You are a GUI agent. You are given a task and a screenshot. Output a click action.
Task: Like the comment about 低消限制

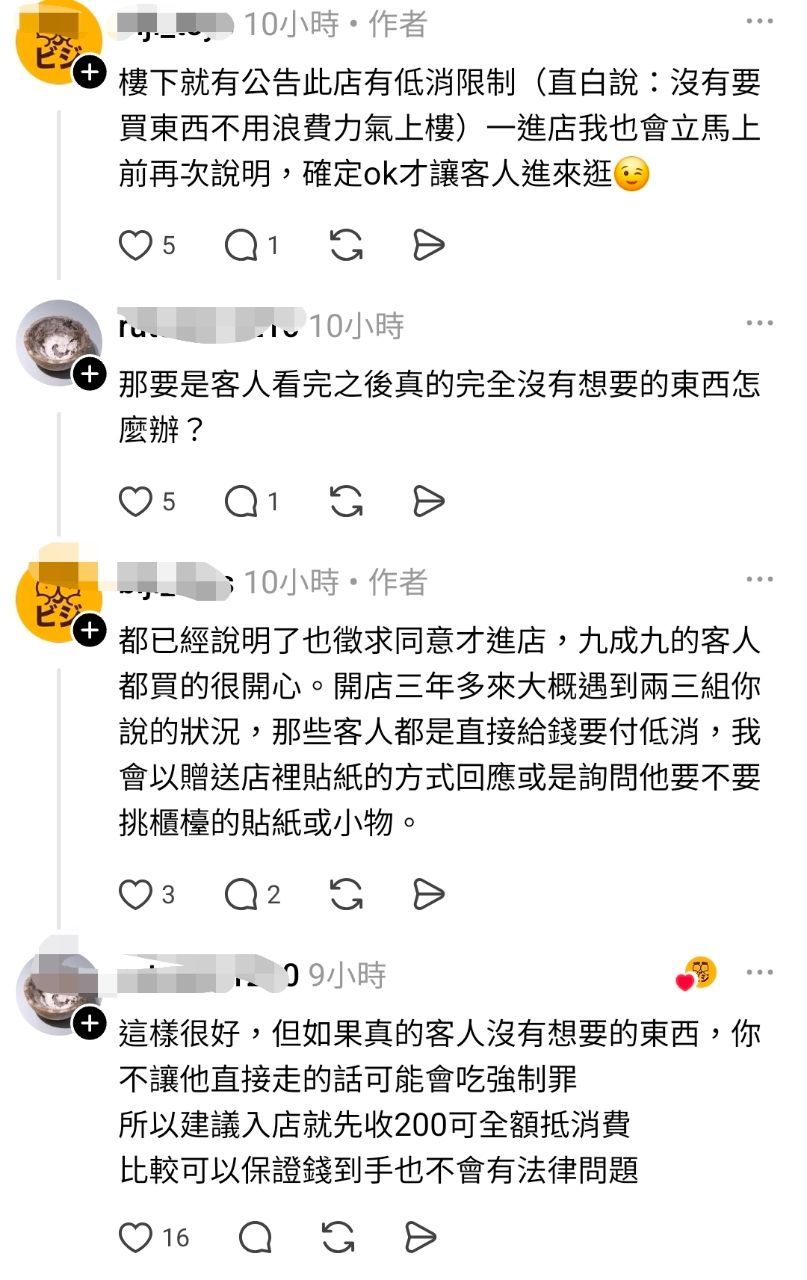pyautogui.click(x=136, y=245)
